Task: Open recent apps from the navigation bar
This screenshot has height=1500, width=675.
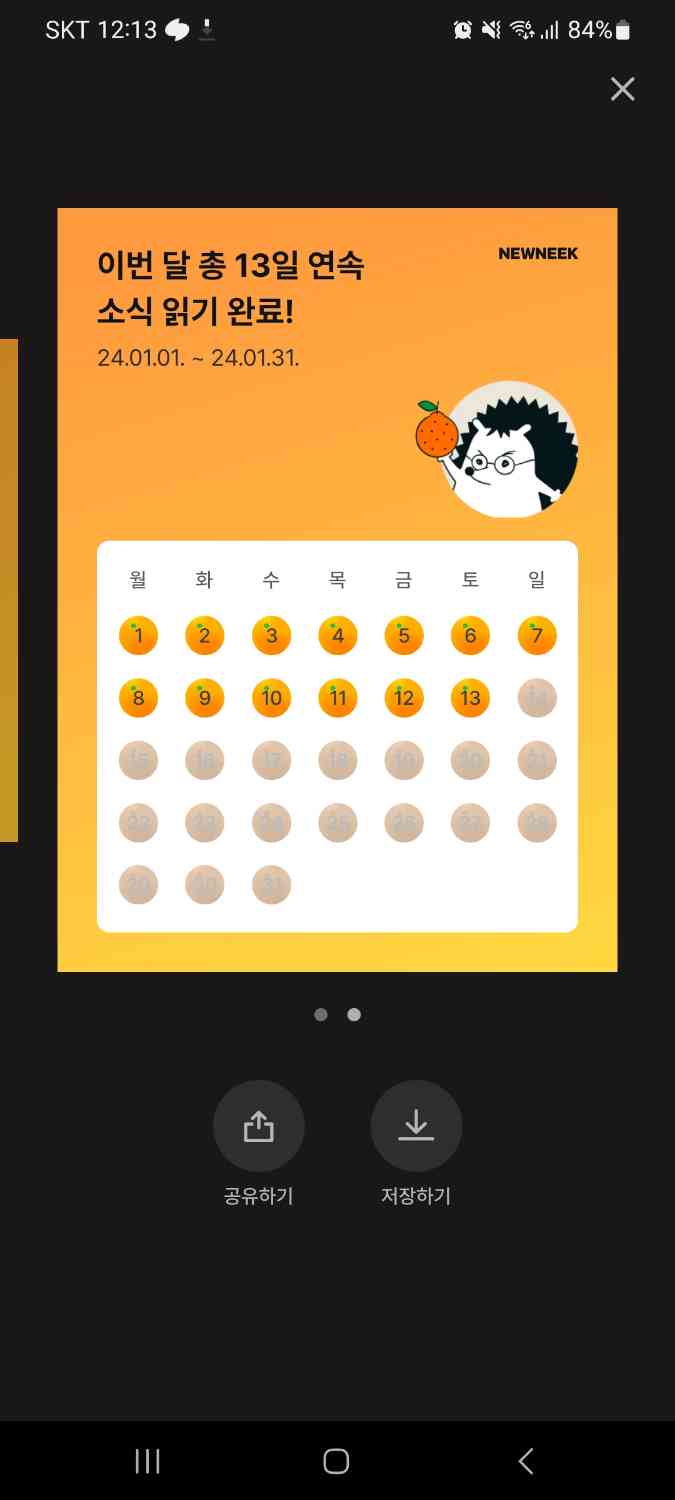Action: 147,1461
